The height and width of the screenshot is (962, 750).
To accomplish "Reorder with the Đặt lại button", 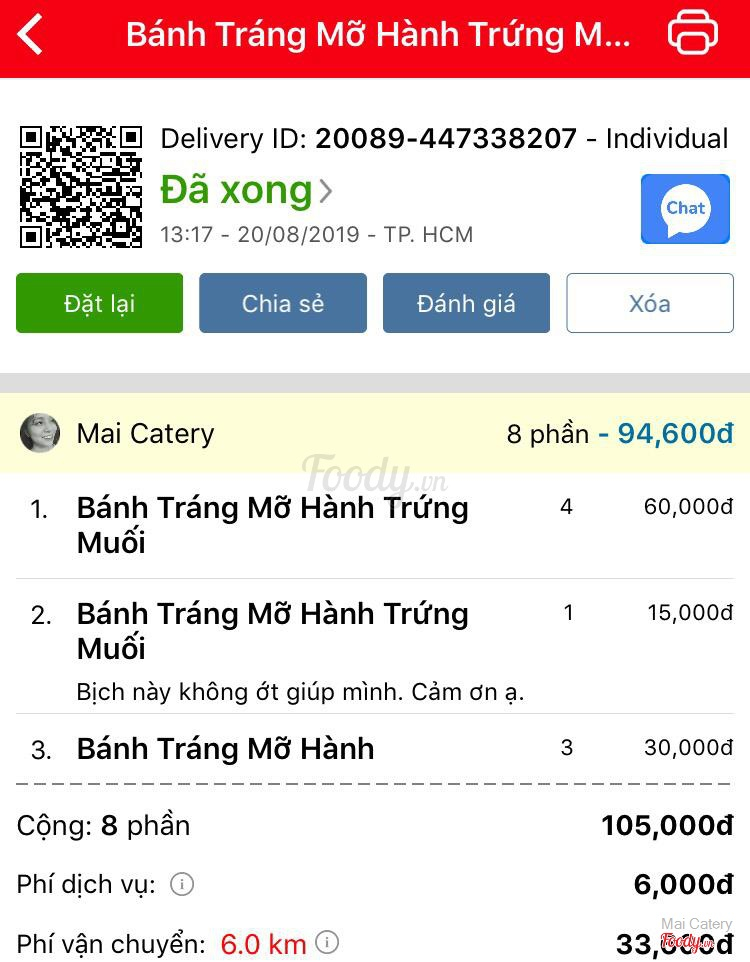I will point(99,303).
